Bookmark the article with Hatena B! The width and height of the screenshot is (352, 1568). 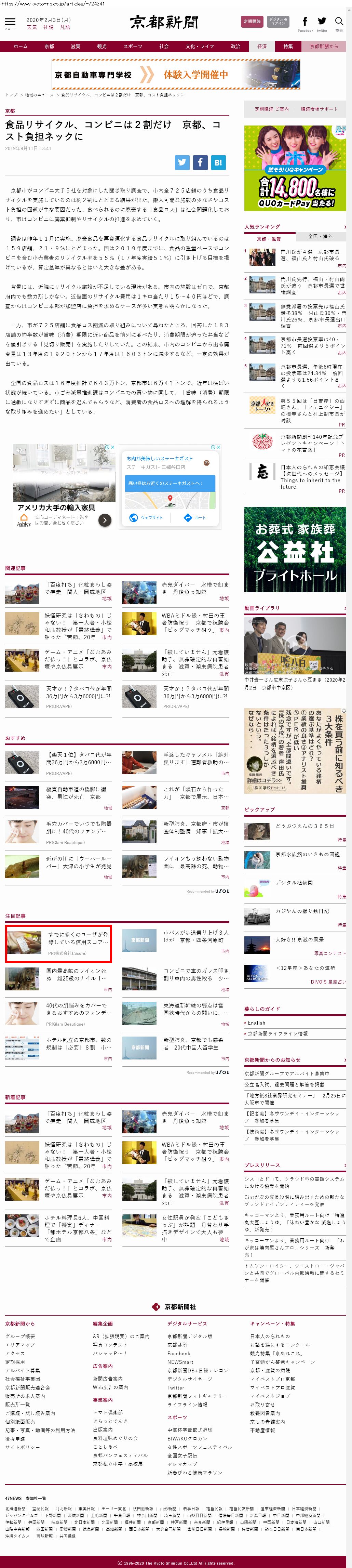218,162
